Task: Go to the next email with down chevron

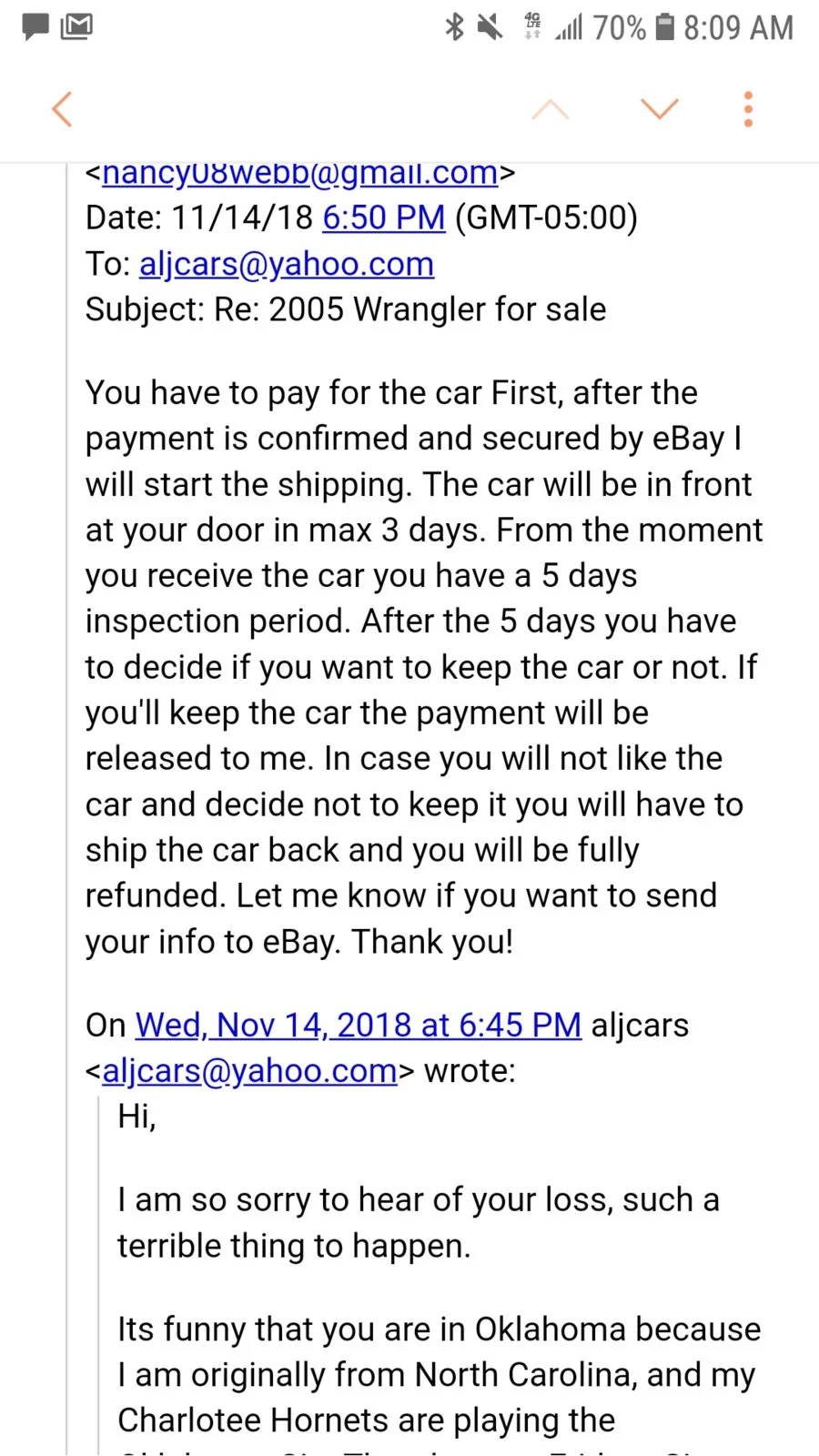Action: pyautogui.click(x=660, y=109)
